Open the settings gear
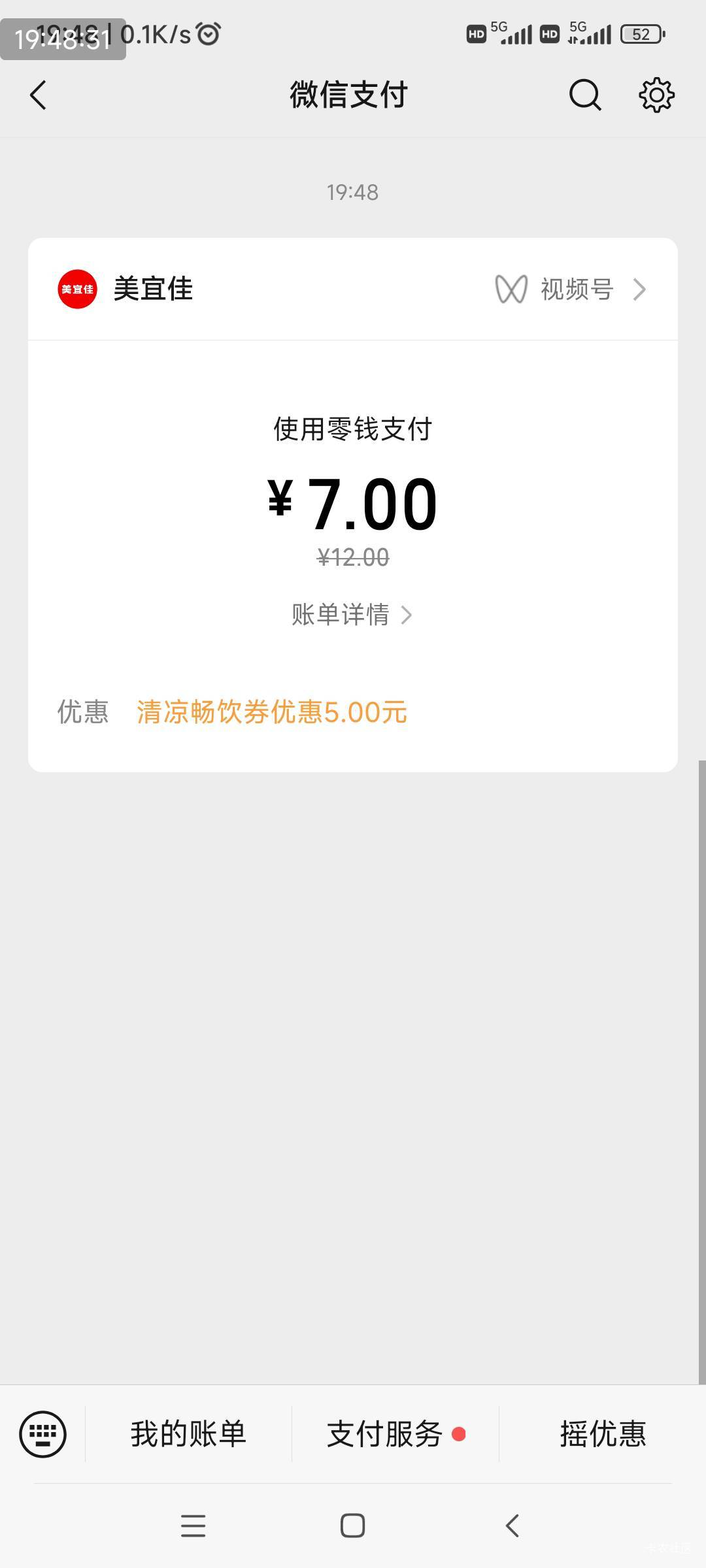This screenshot has width=706, height=1568. click(x=656, y=95)
